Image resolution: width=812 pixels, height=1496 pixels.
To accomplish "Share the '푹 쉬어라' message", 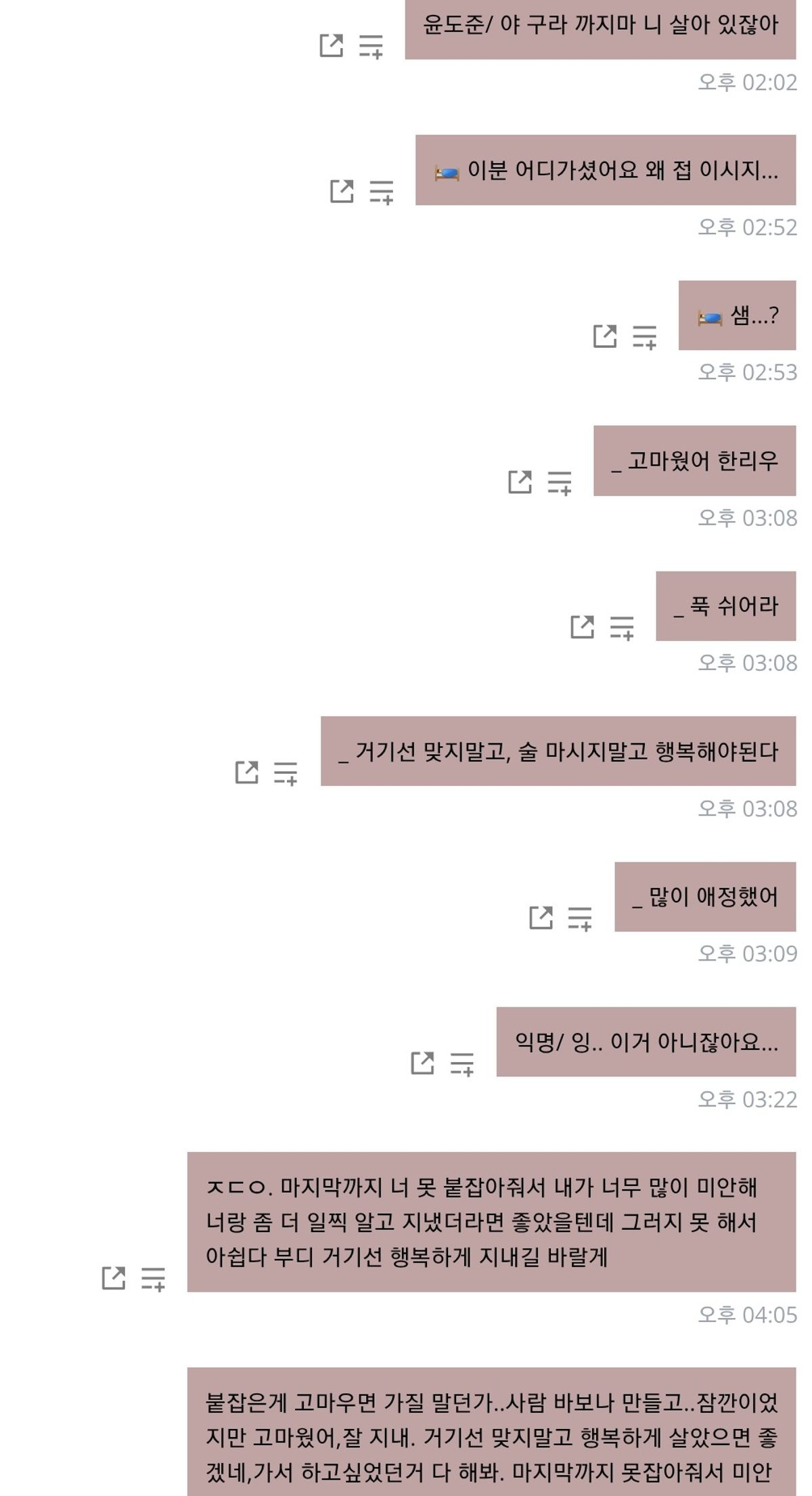I will (x=582, y=627).
